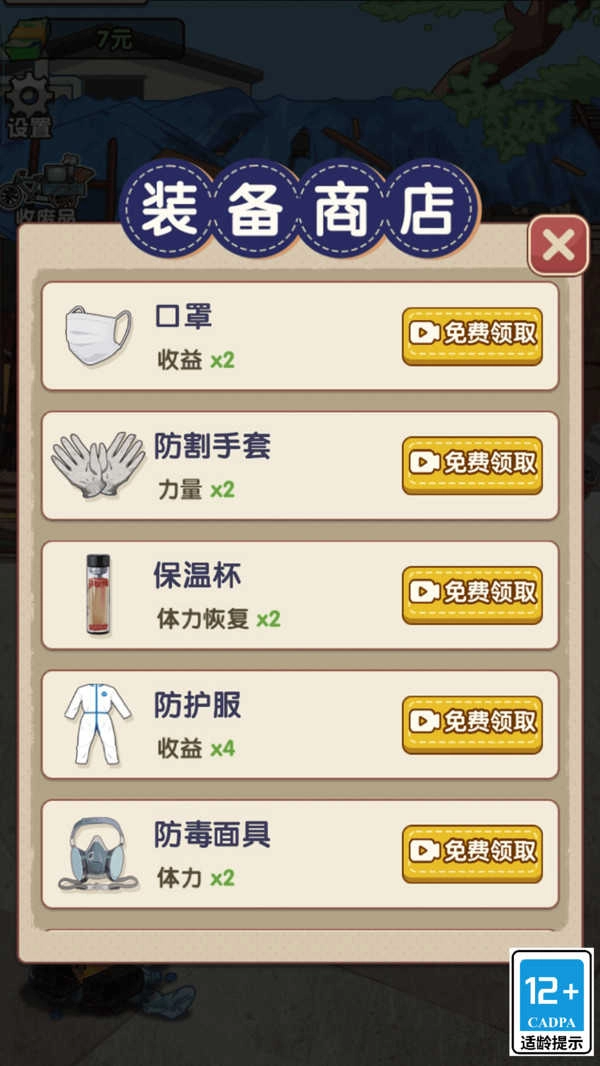Open the 12+ CADPA age rating notice
This screenshot has height=1066, width=600.
551,1002
